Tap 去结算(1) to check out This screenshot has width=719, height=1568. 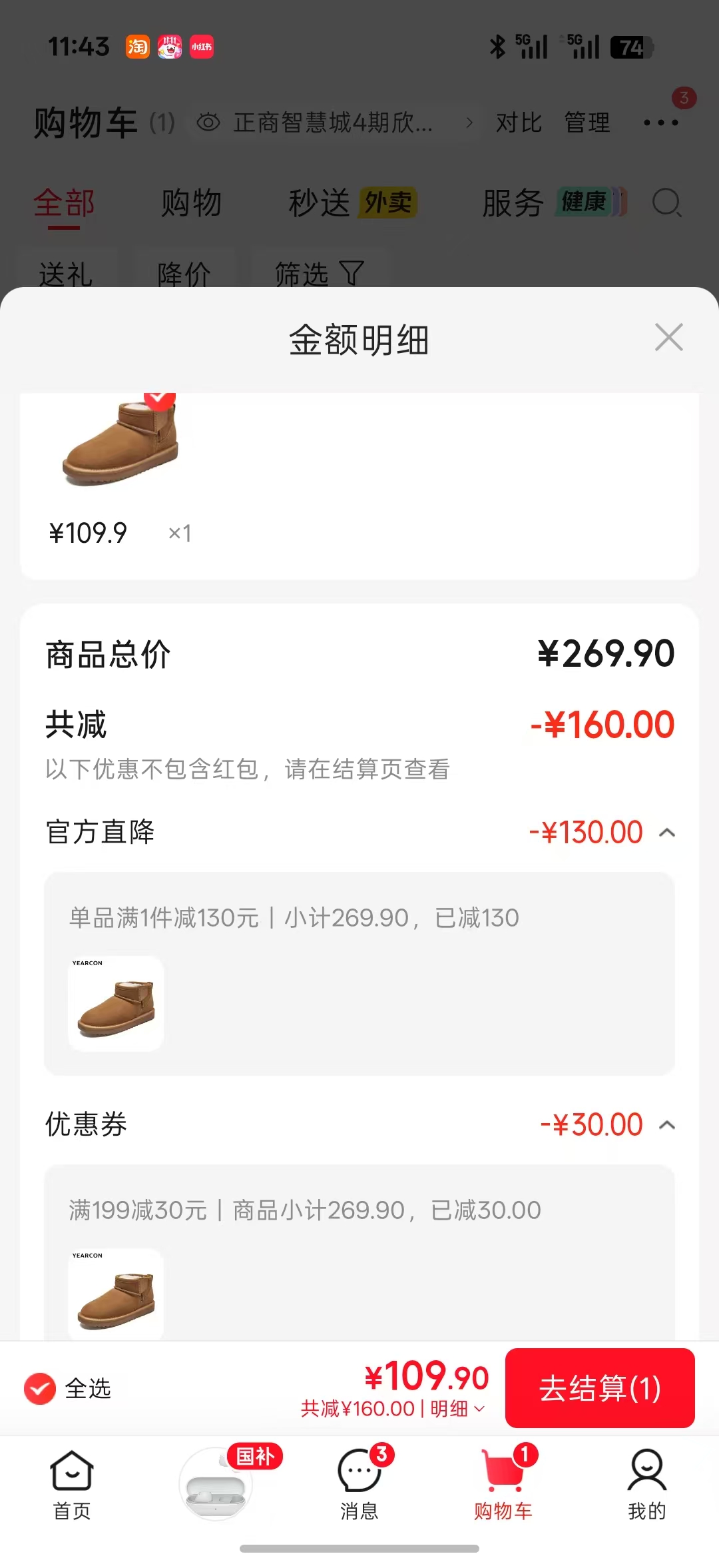[x=600, y=1388]
